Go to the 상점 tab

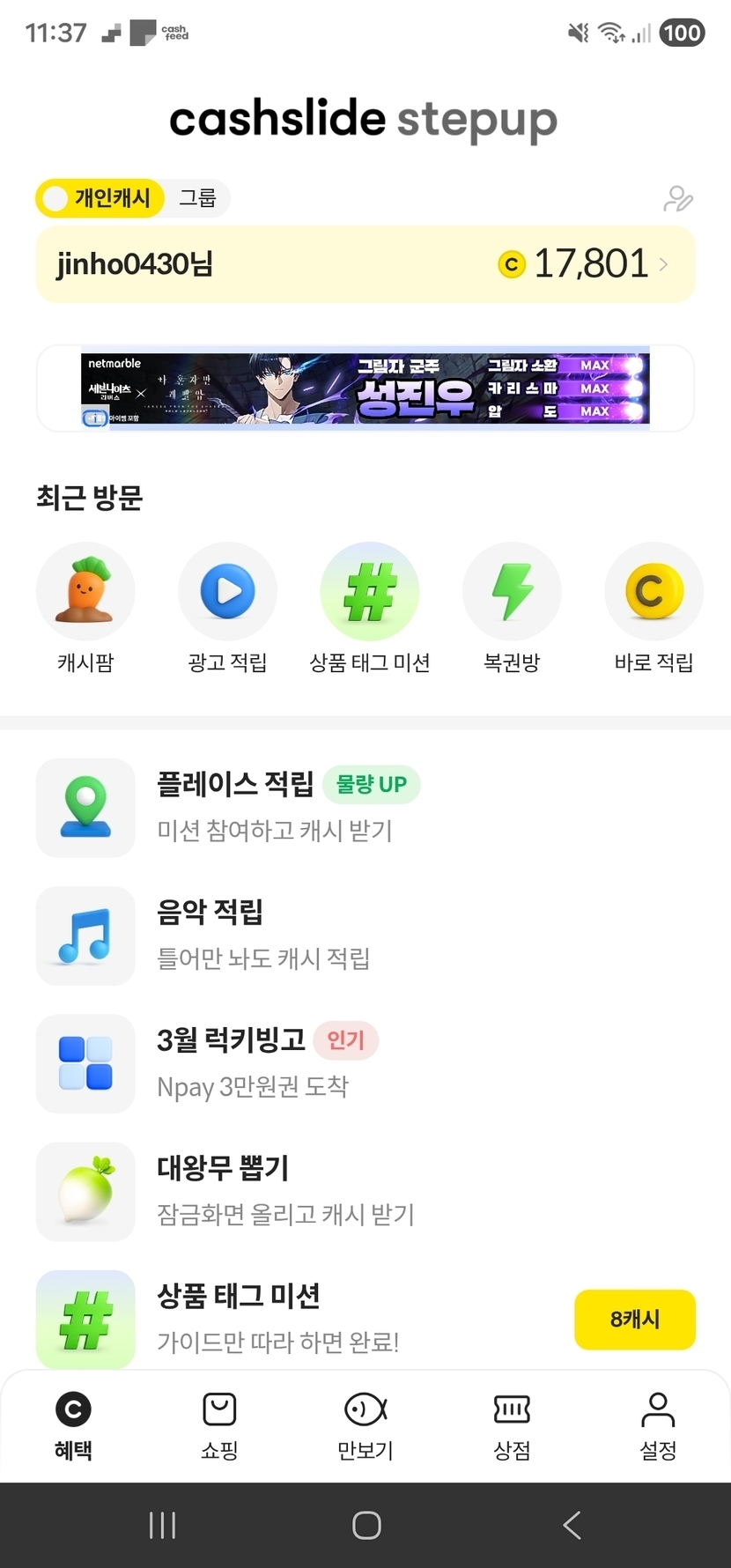(x=512, y=1425)
